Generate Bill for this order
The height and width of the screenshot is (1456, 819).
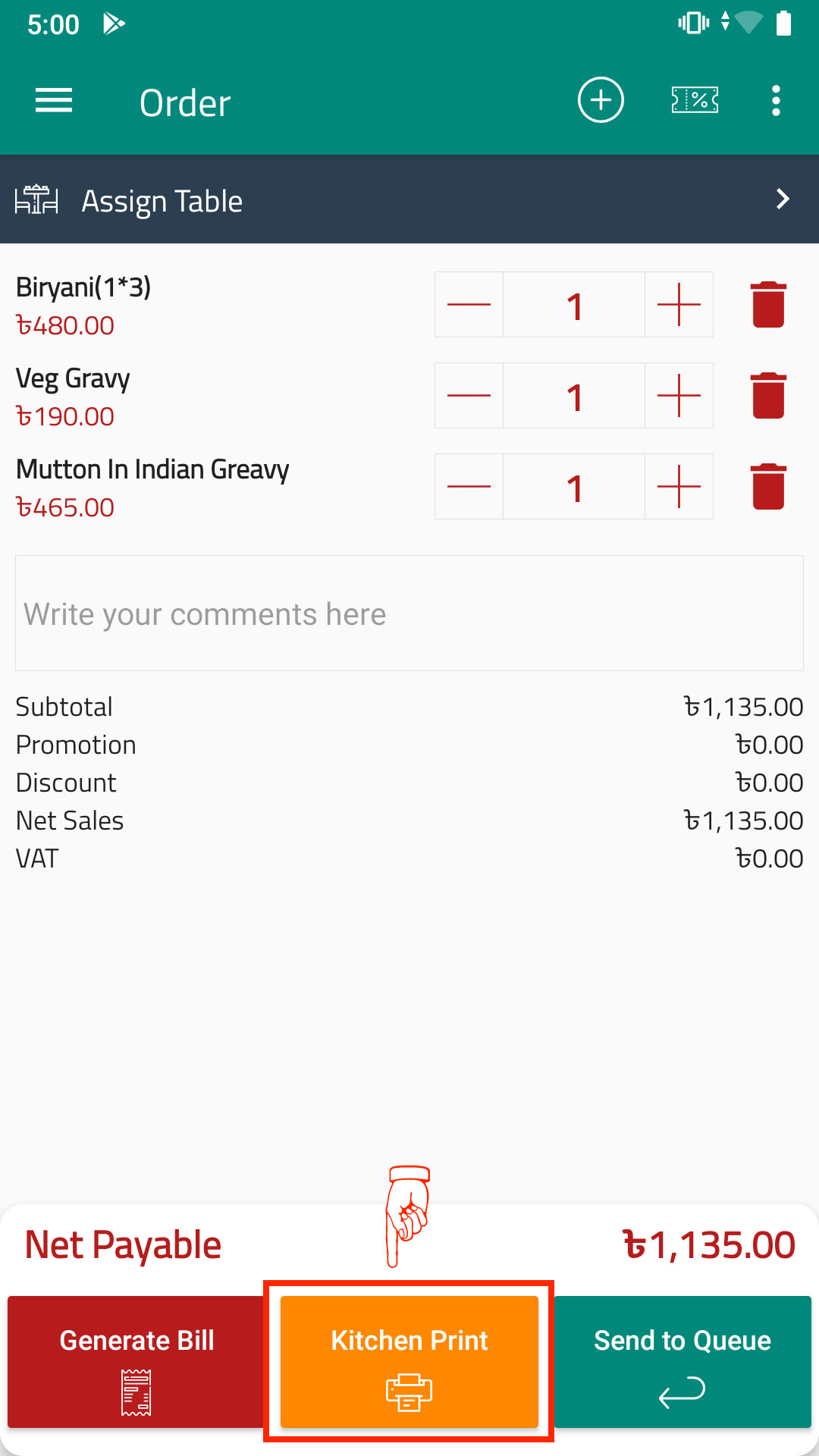pyautogui.click(x=136, y=1362)
